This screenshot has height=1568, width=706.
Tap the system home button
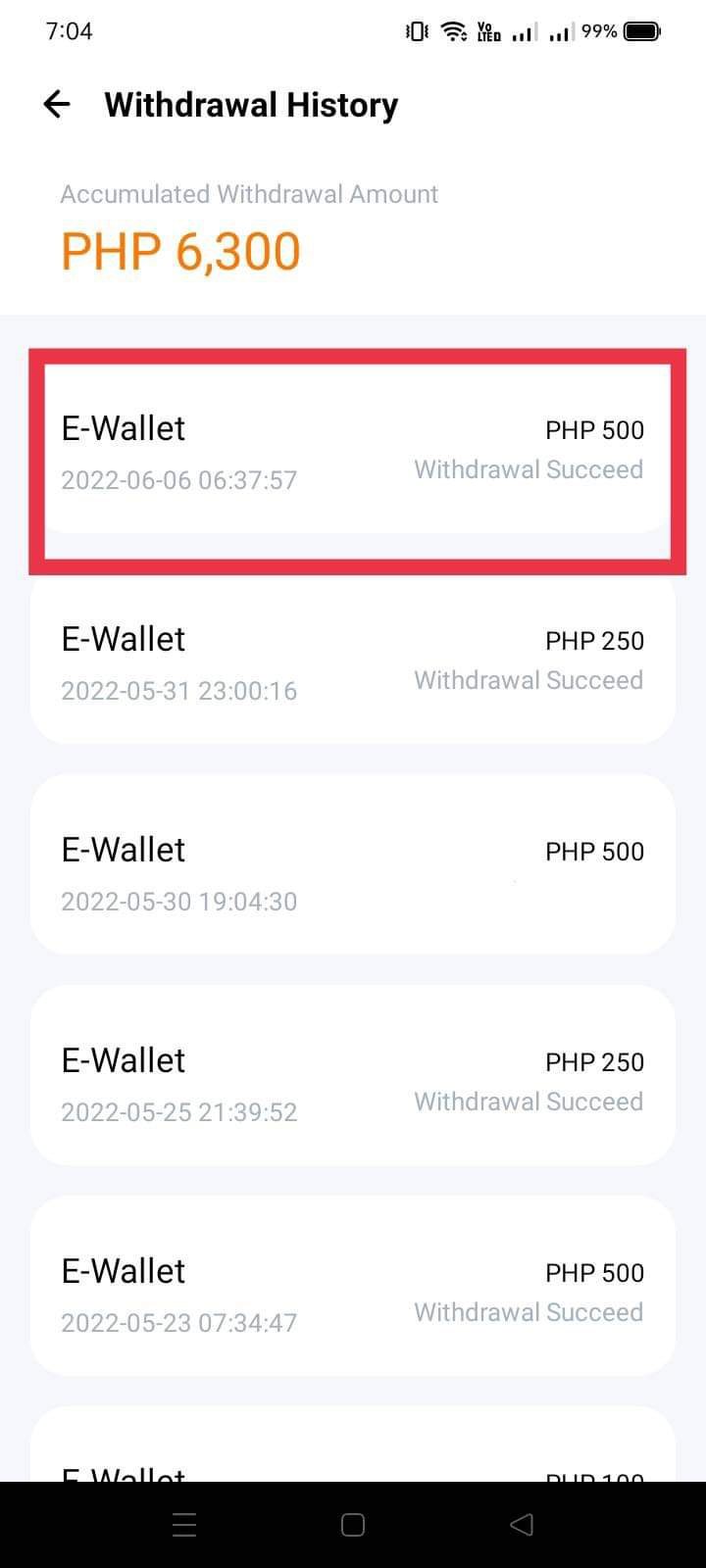pyautogui.click(x=353, y=1525)
